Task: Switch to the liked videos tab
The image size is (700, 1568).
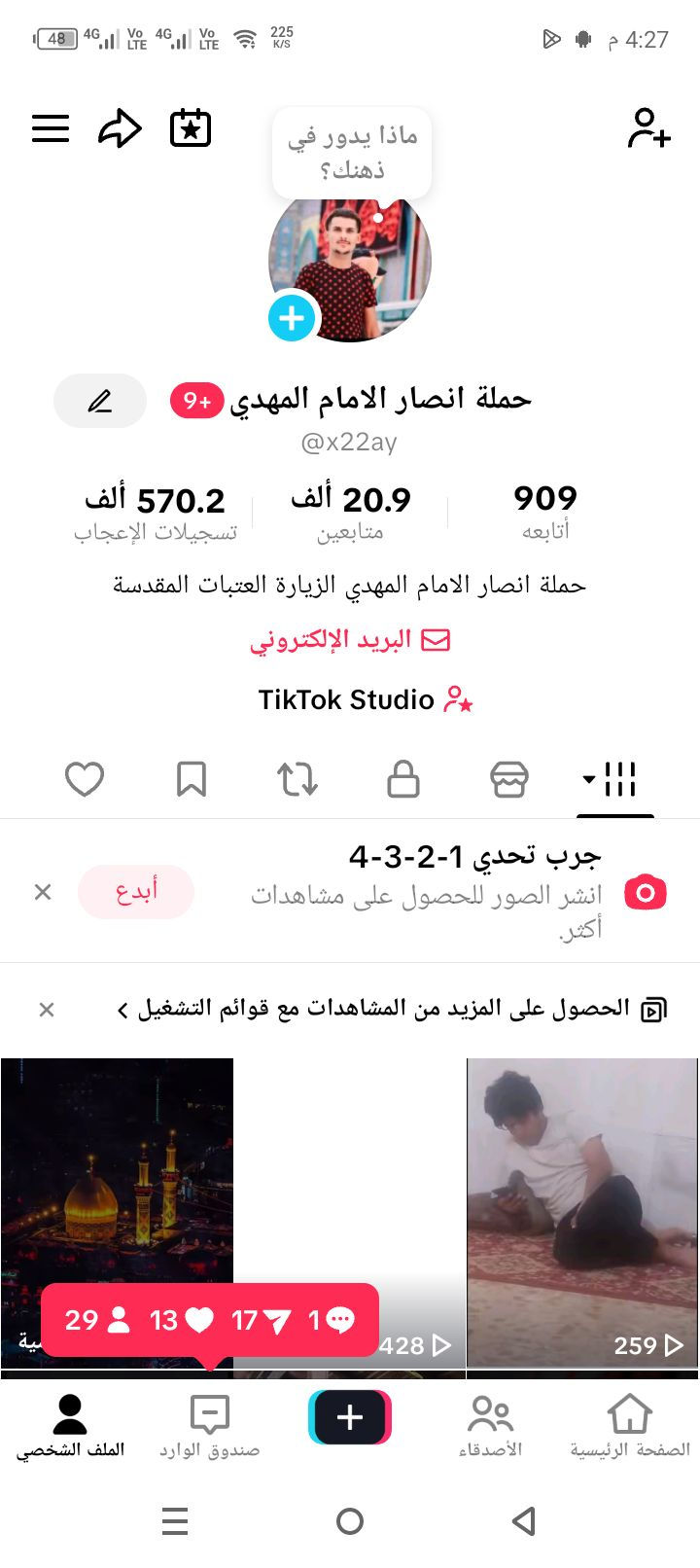Action: pos(85,779)
